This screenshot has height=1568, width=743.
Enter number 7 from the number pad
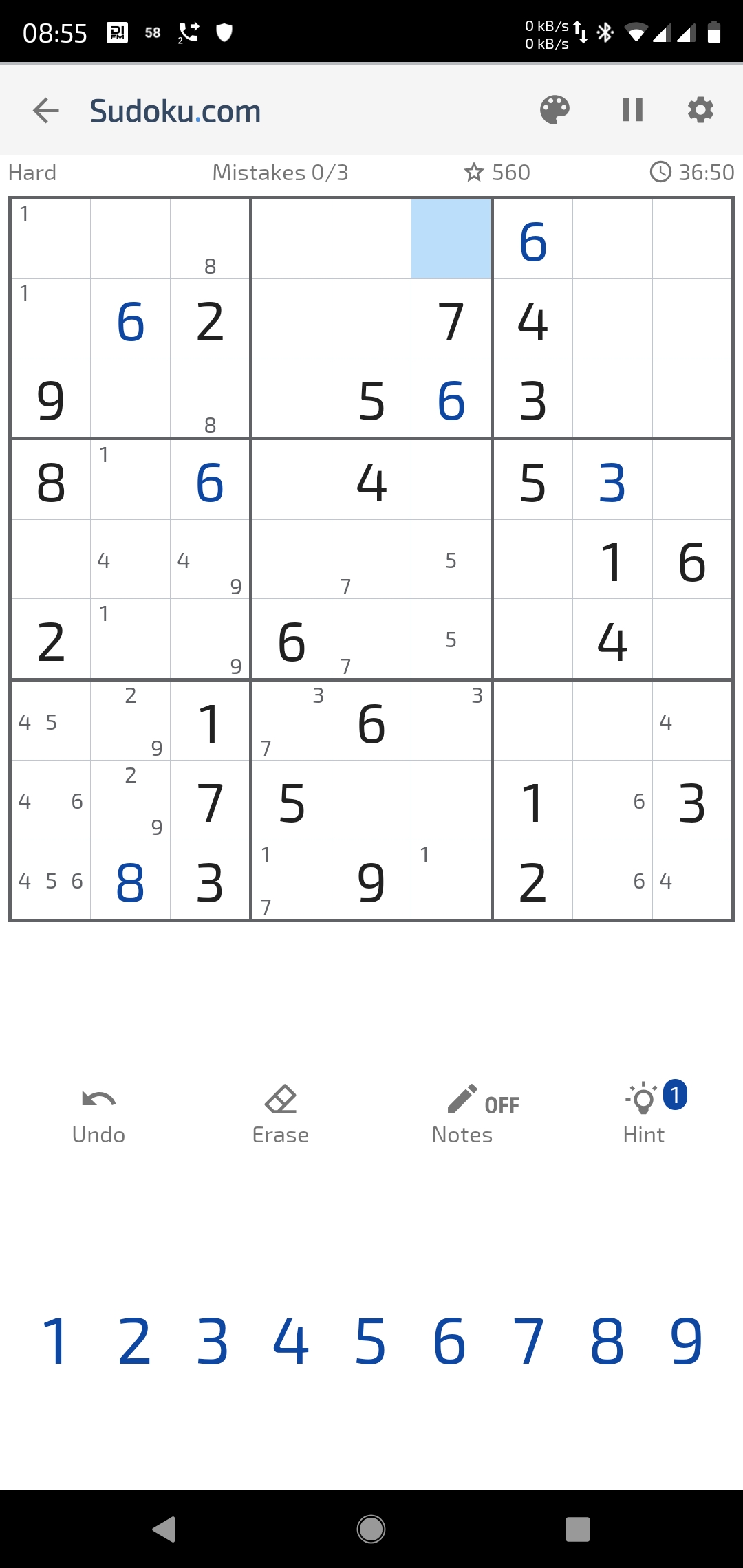coord(528,1341)
